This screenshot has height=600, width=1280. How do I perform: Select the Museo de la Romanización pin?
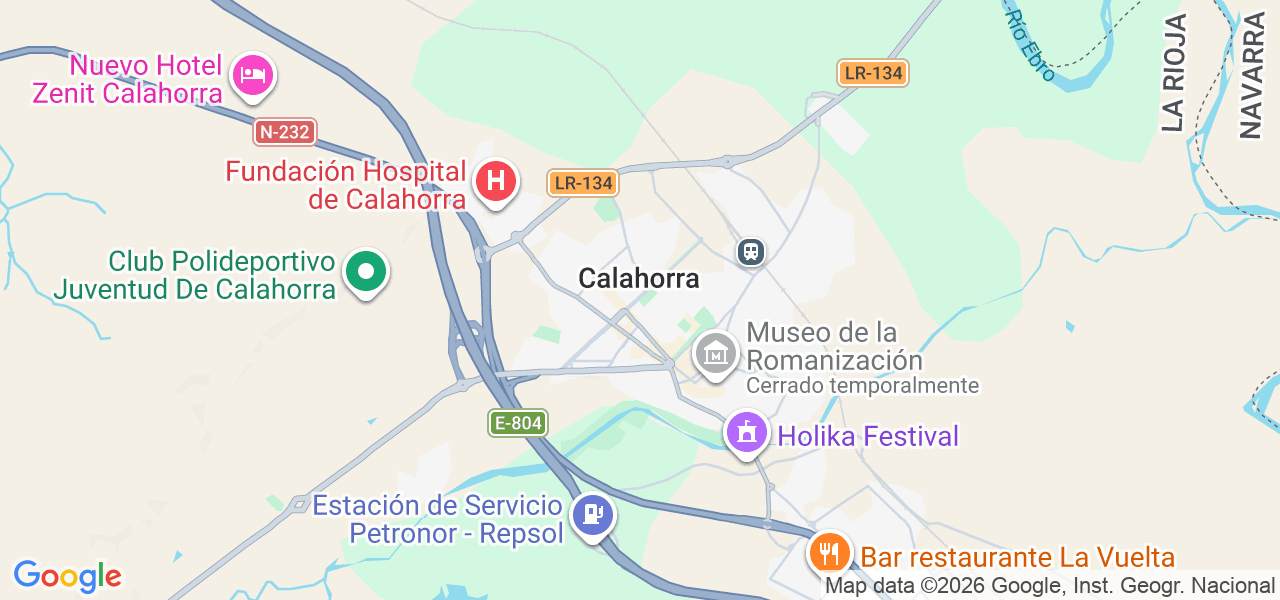[x=716, y=354]
